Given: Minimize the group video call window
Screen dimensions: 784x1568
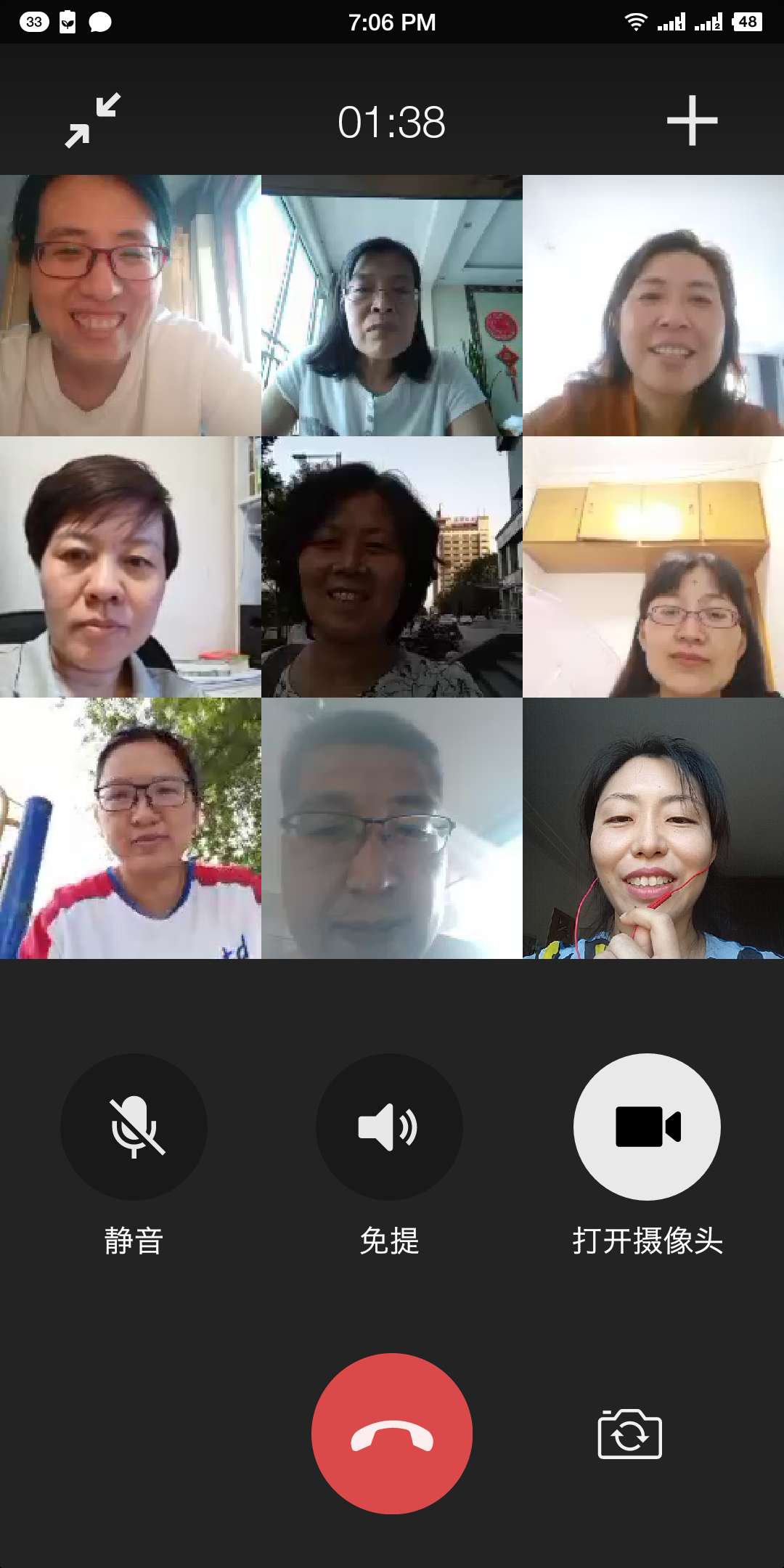Looking at the screenshot, I should pos(93,121).
